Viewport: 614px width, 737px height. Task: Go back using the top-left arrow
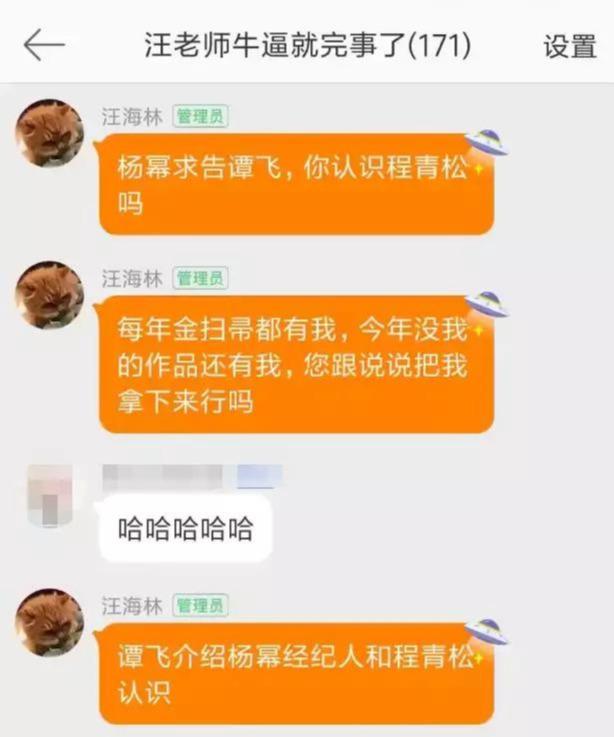[44, 45]
